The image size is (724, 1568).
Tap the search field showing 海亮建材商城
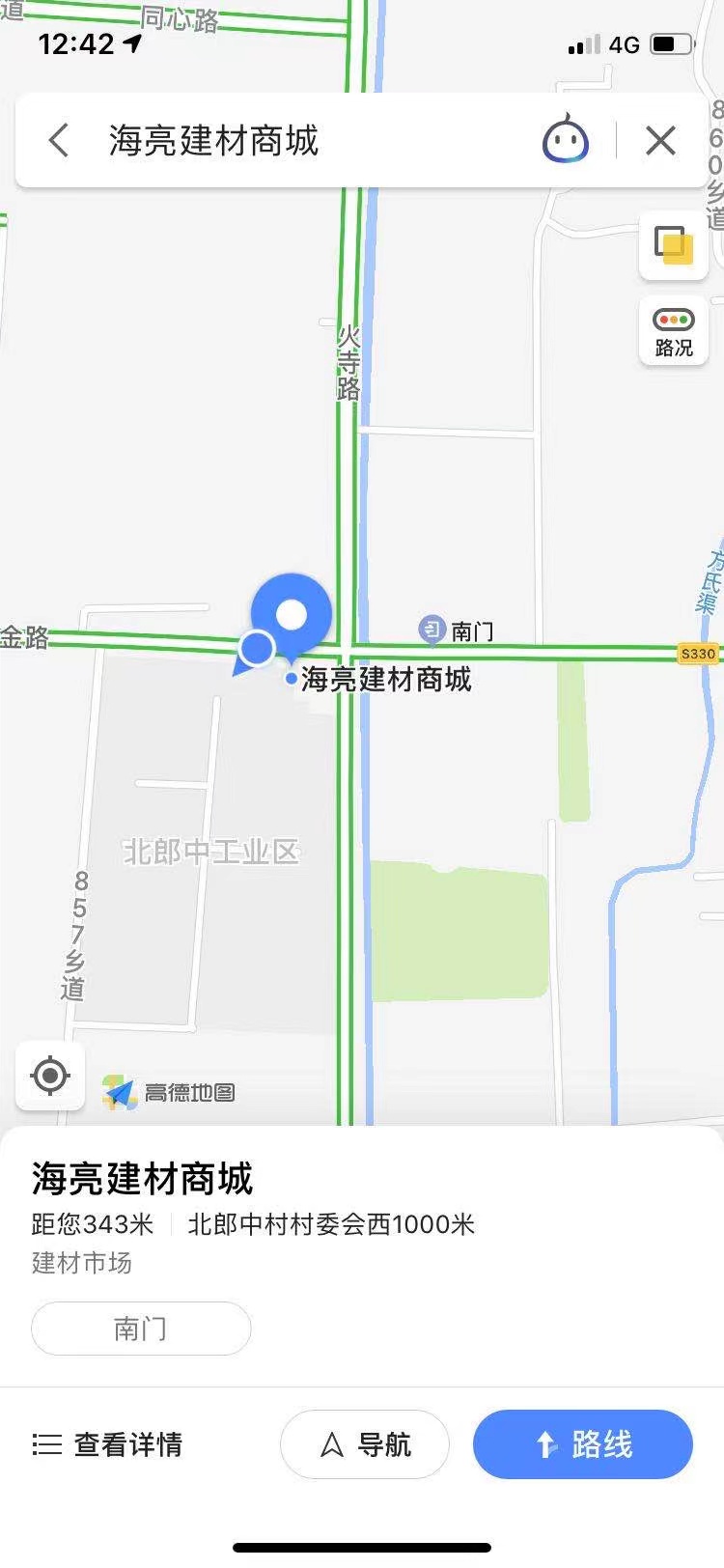tap(290, 141)
